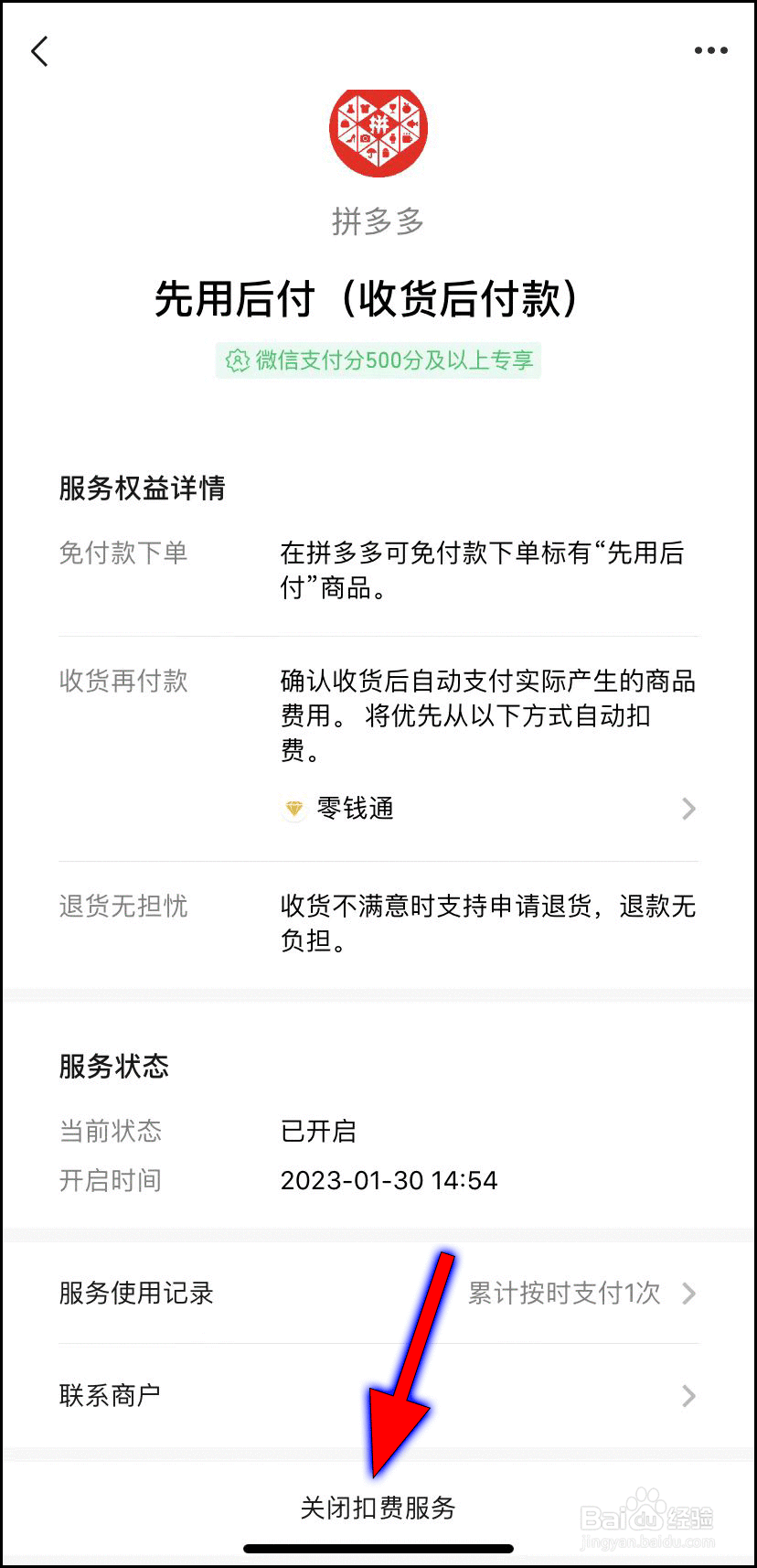Tap the 零钱通 diamond wallet icon
The width and height of the screenshot is (757, 1568).
pos(293,808)
